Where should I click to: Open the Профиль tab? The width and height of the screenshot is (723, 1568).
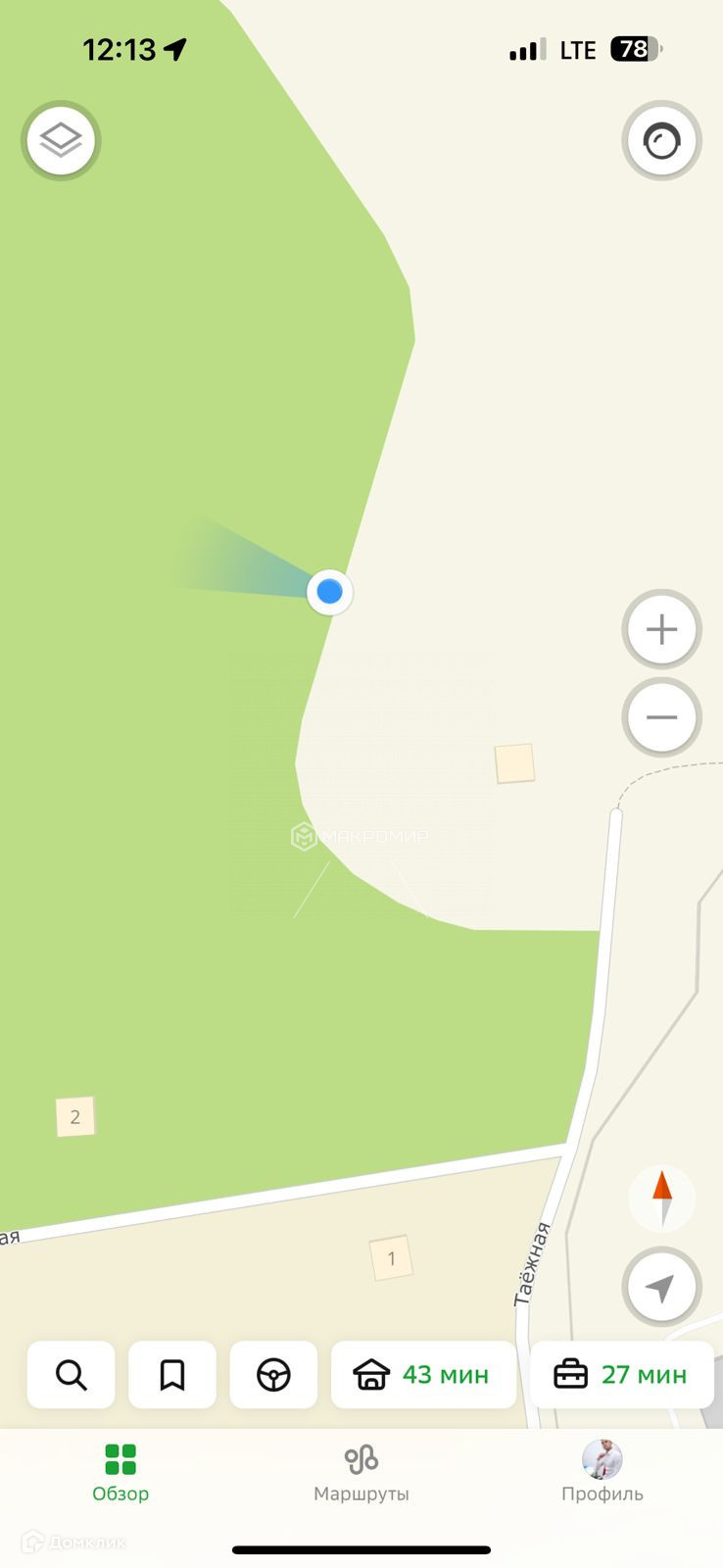[602, 1473]
